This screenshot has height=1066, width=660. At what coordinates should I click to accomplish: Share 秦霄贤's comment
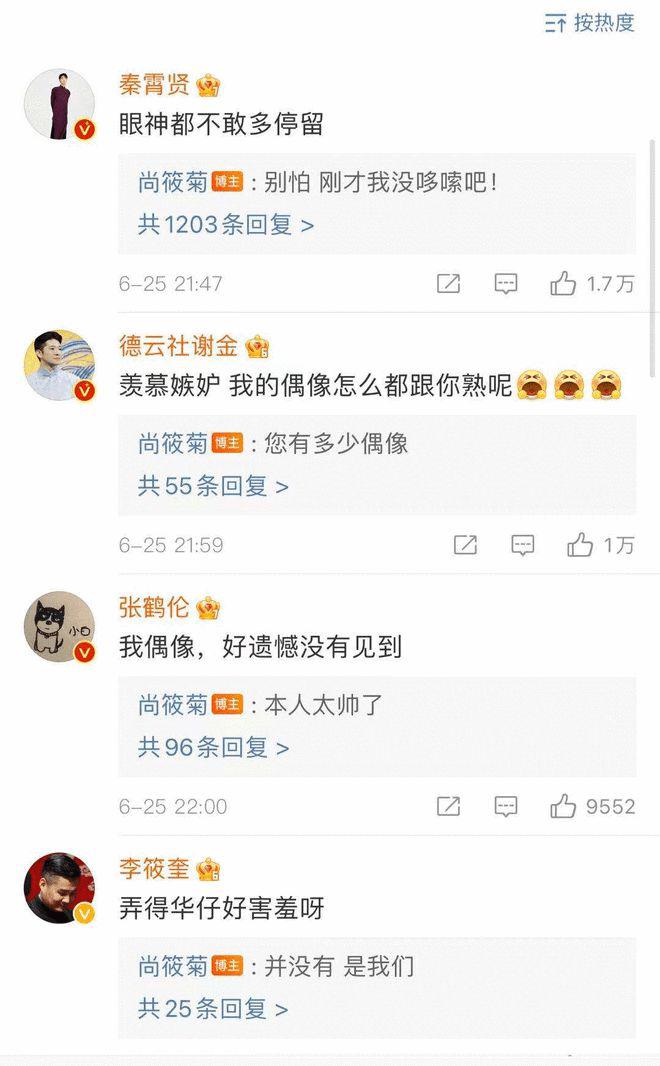[449, 284]
